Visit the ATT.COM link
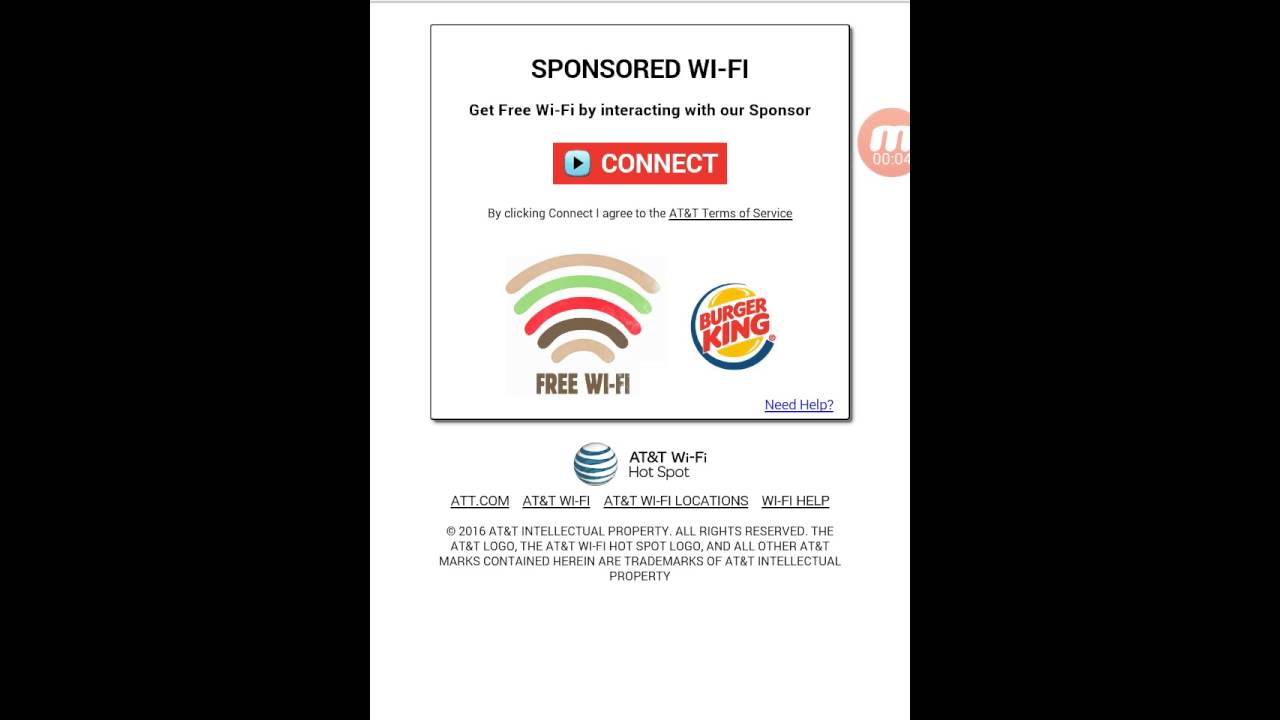1280x720 pixels. pyautogui.click(x=480, y=501)
